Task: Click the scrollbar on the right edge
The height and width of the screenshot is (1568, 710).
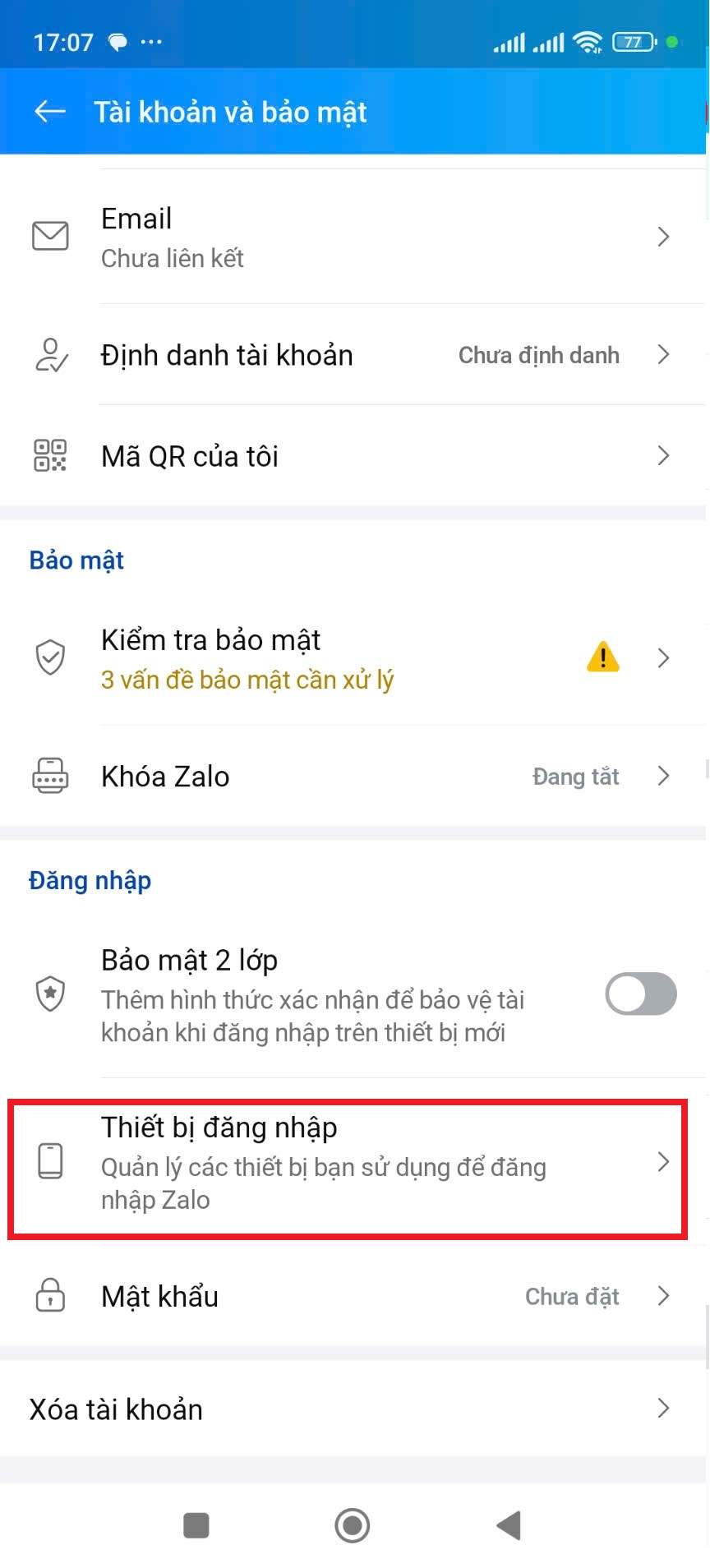Action: 705,768
